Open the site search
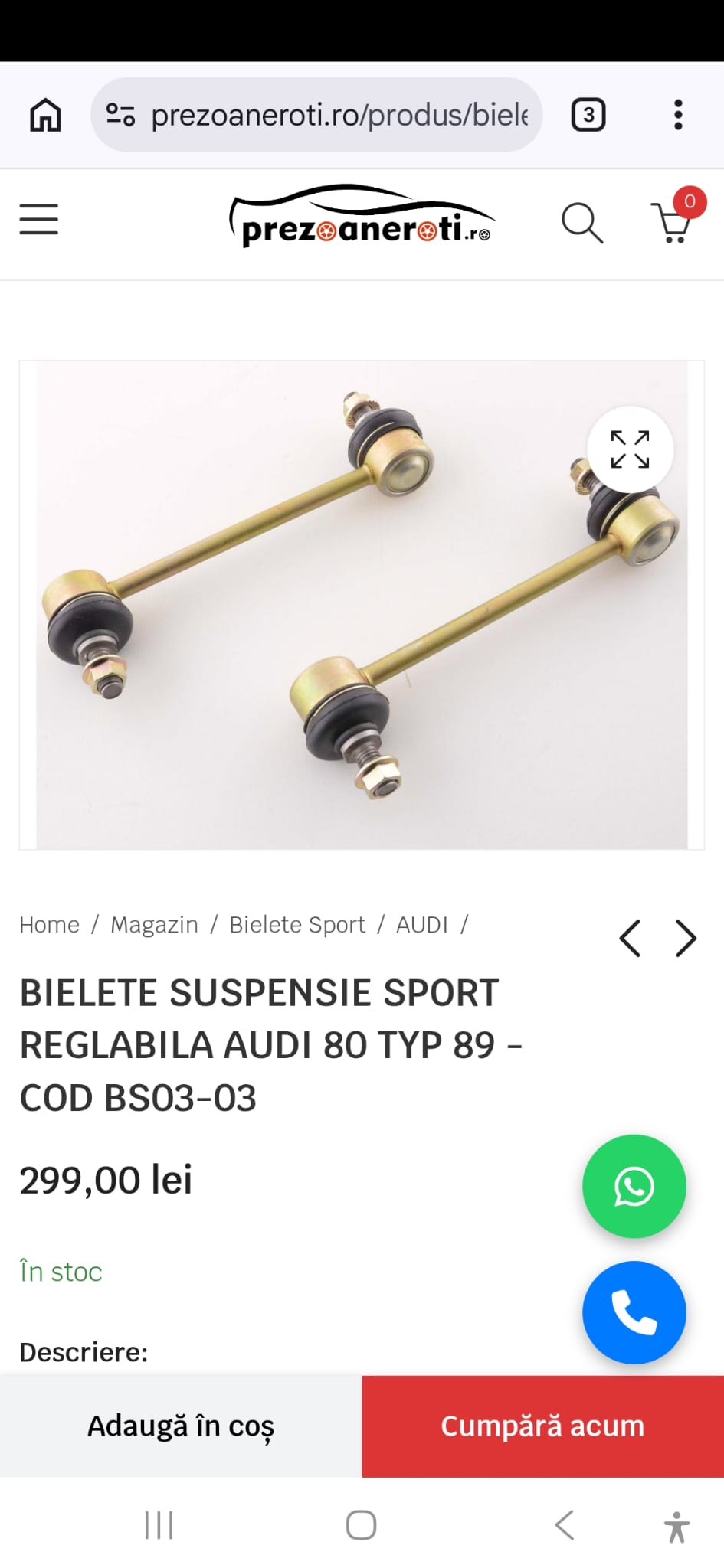 click(x=582, y=223)
